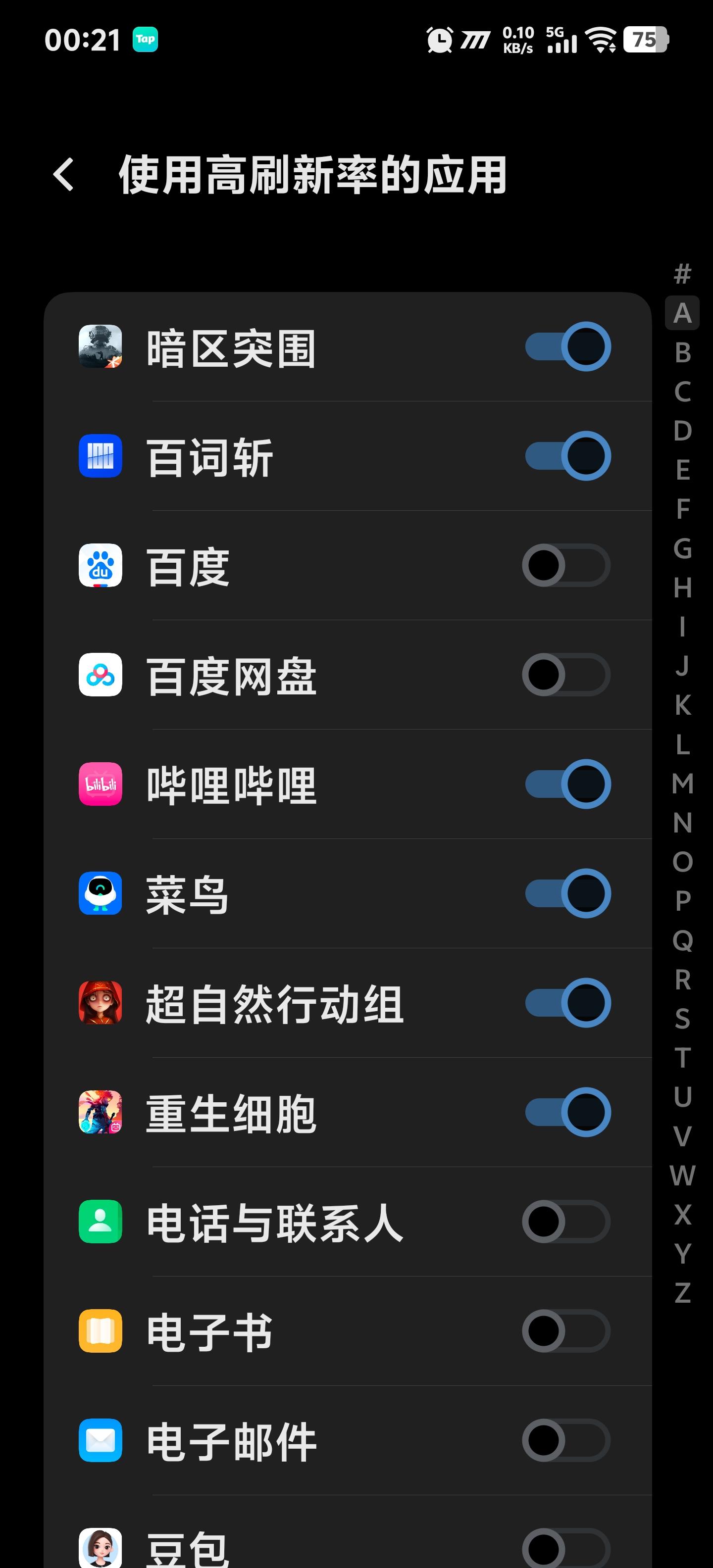
Task: Select letter W in the alphabet index
Action: pyautogui.click(x=683, y=1176)
